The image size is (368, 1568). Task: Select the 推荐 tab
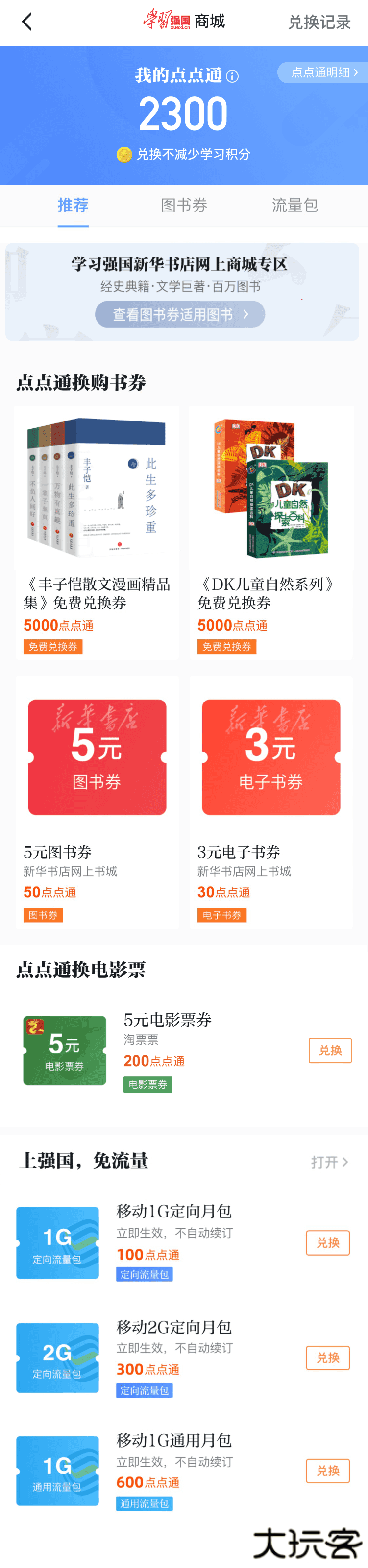pos(73,206)
